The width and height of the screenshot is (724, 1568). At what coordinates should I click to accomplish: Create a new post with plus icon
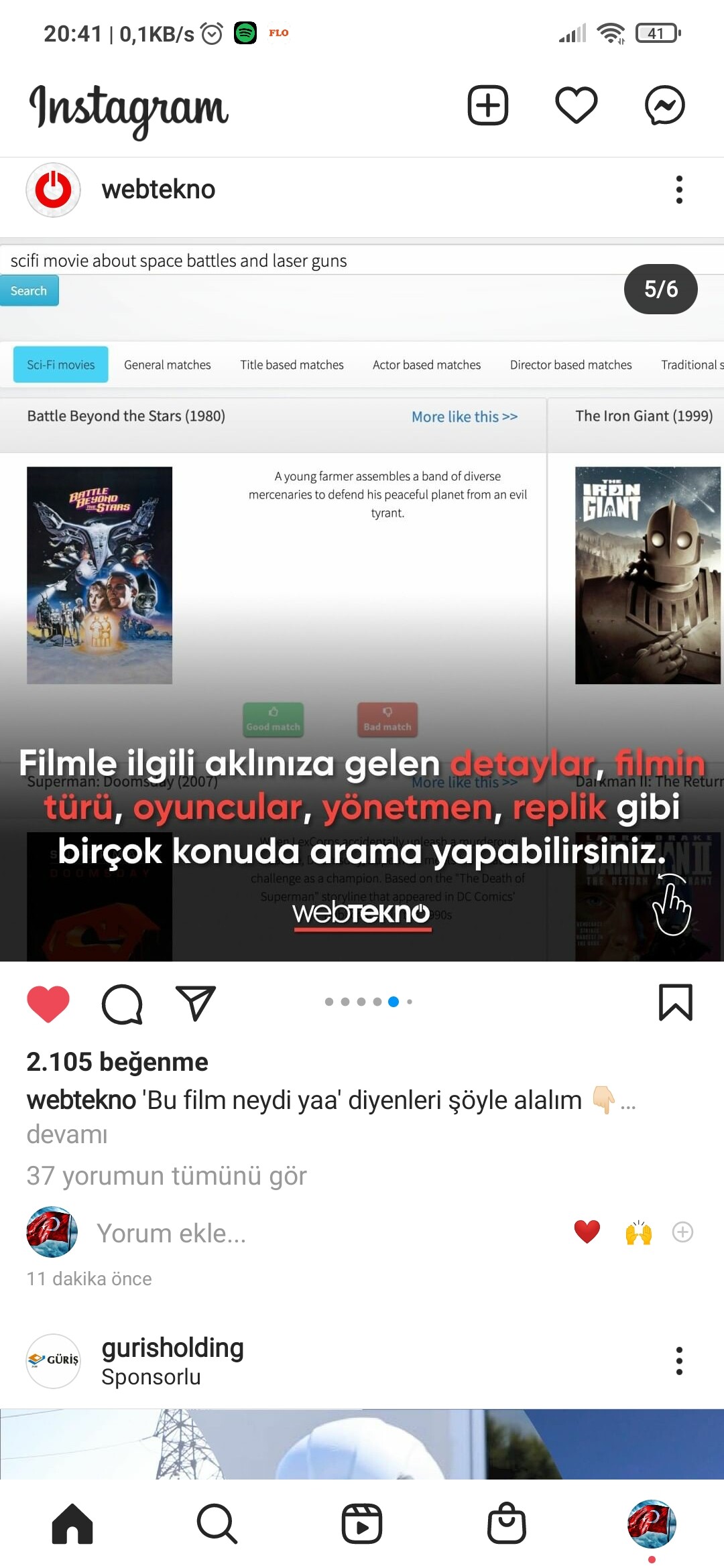pos(487,105)
